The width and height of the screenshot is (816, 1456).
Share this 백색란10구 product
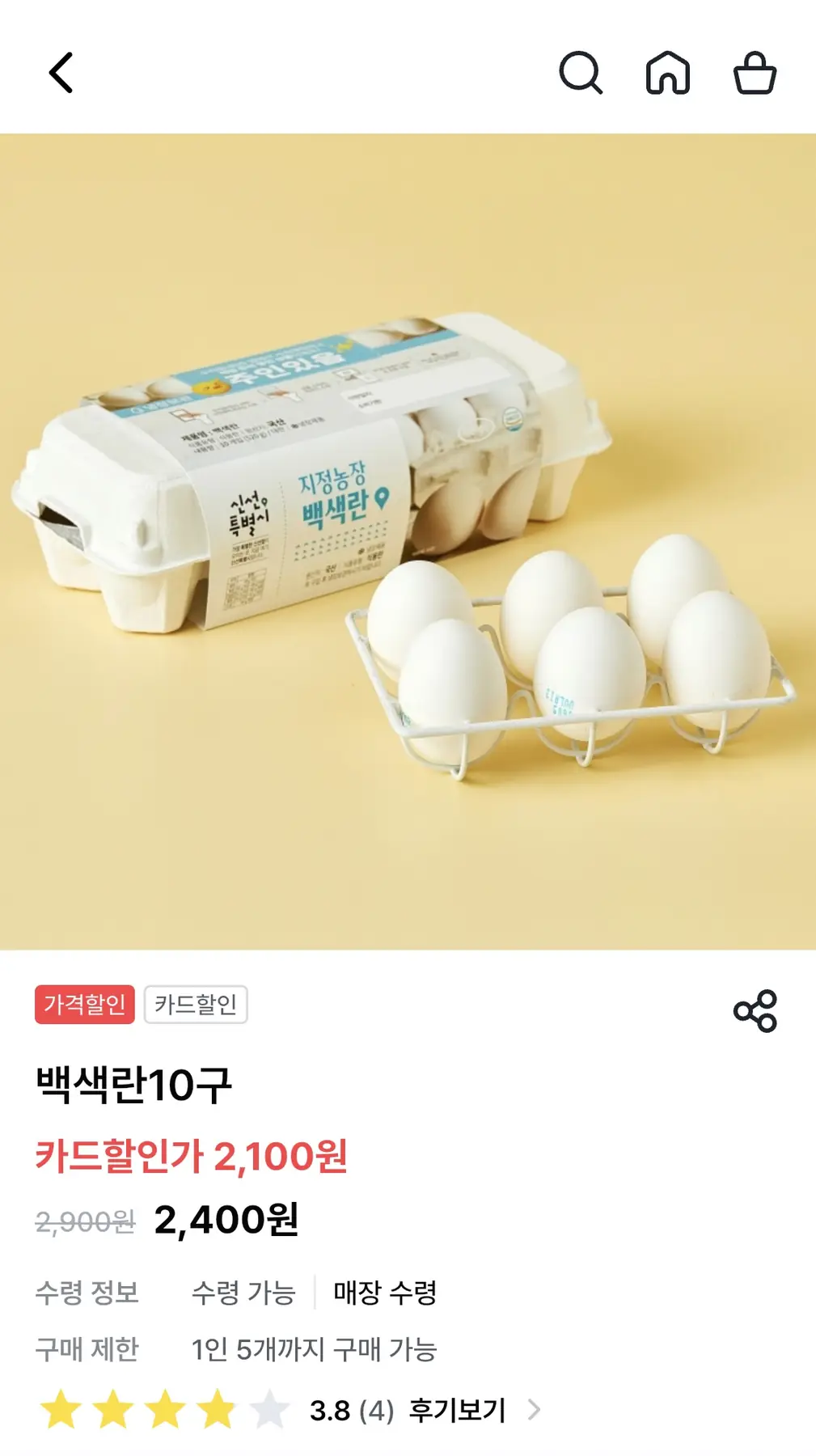pos(755,1010)
